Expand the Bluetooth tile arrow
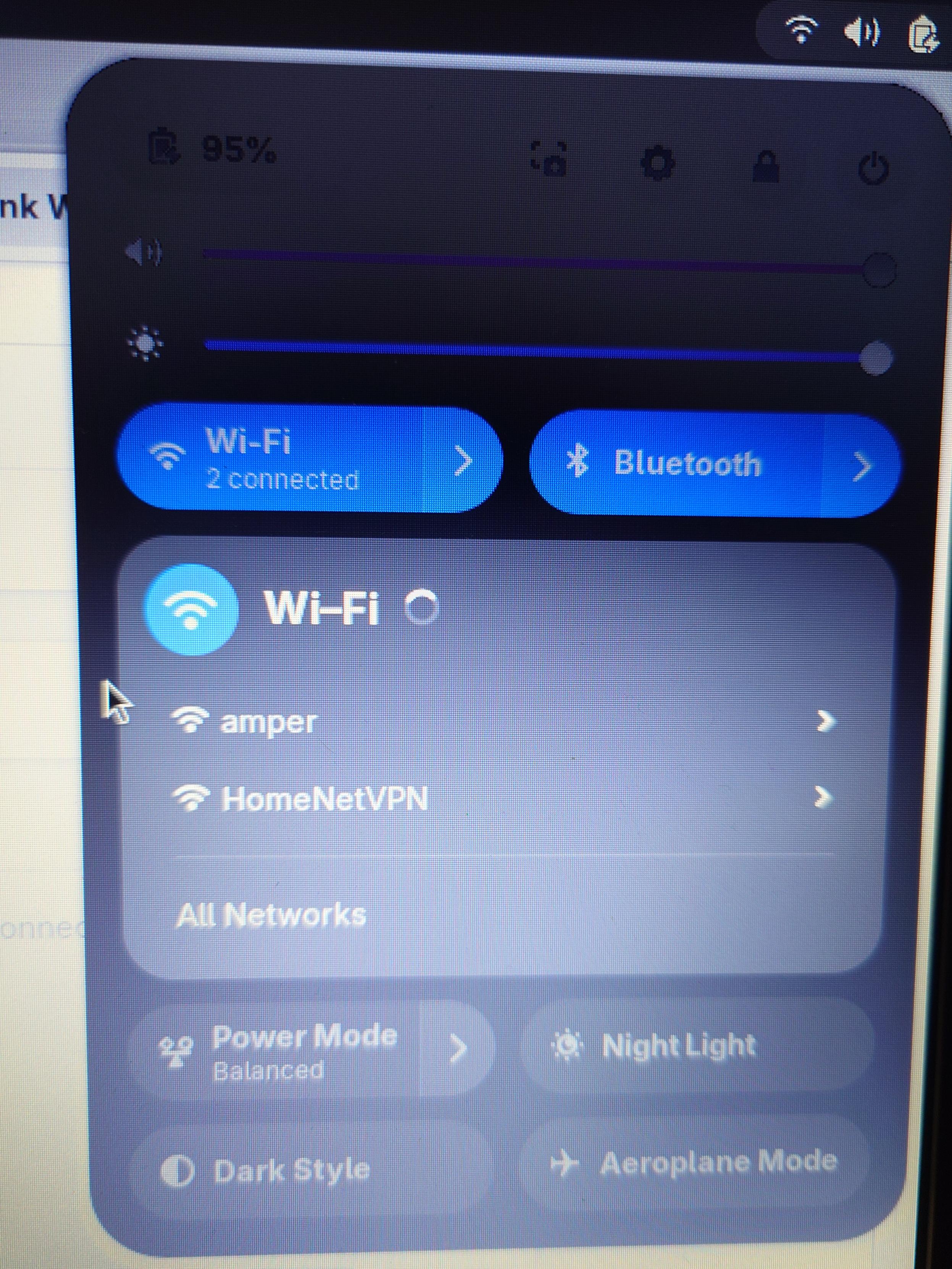Screen dimensions: 952x1269 coord(861,467)
